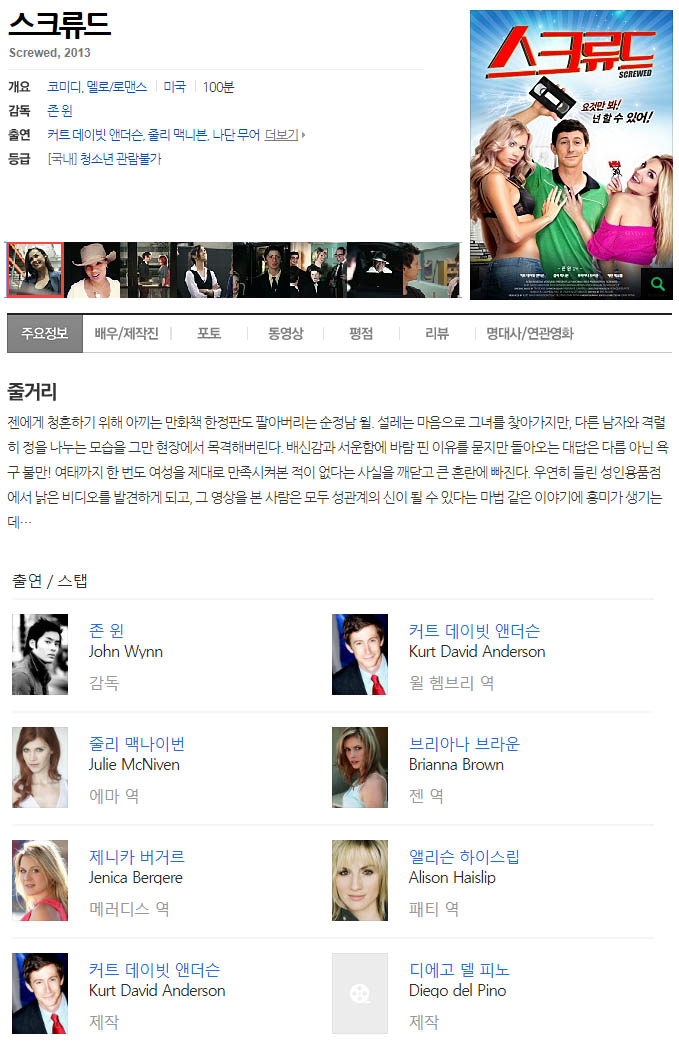Open 커트 데이빗 앤더슨 윌 헴브리 역 profile

click(474, 631)
